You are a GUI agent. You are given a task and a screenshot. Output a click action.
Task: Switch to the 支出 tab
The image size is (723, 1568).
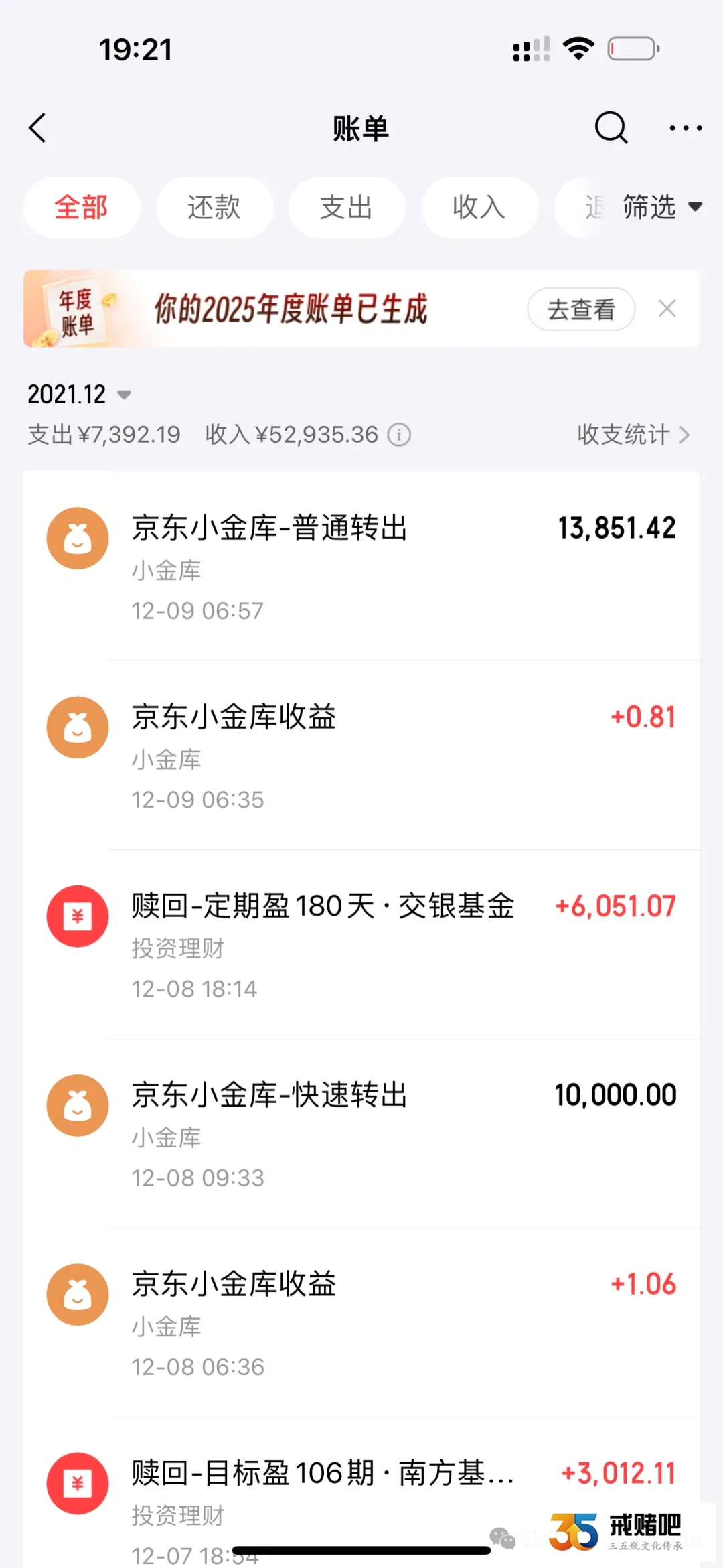click(347, 208)
